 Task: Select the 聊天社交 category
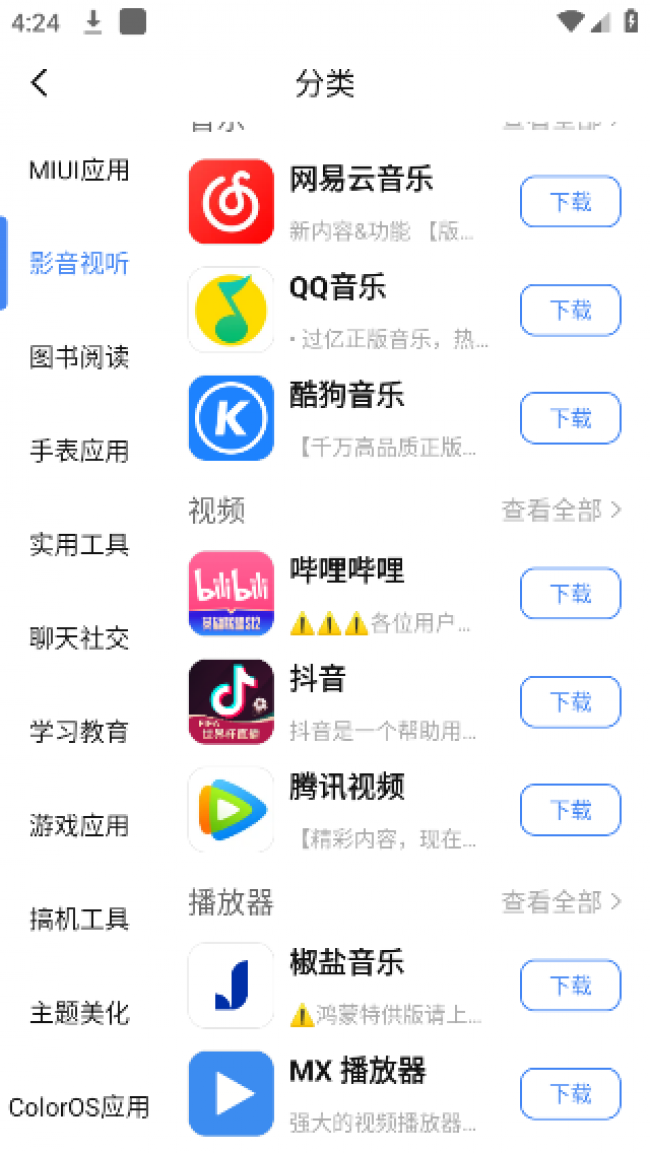(x=79, y=638)
